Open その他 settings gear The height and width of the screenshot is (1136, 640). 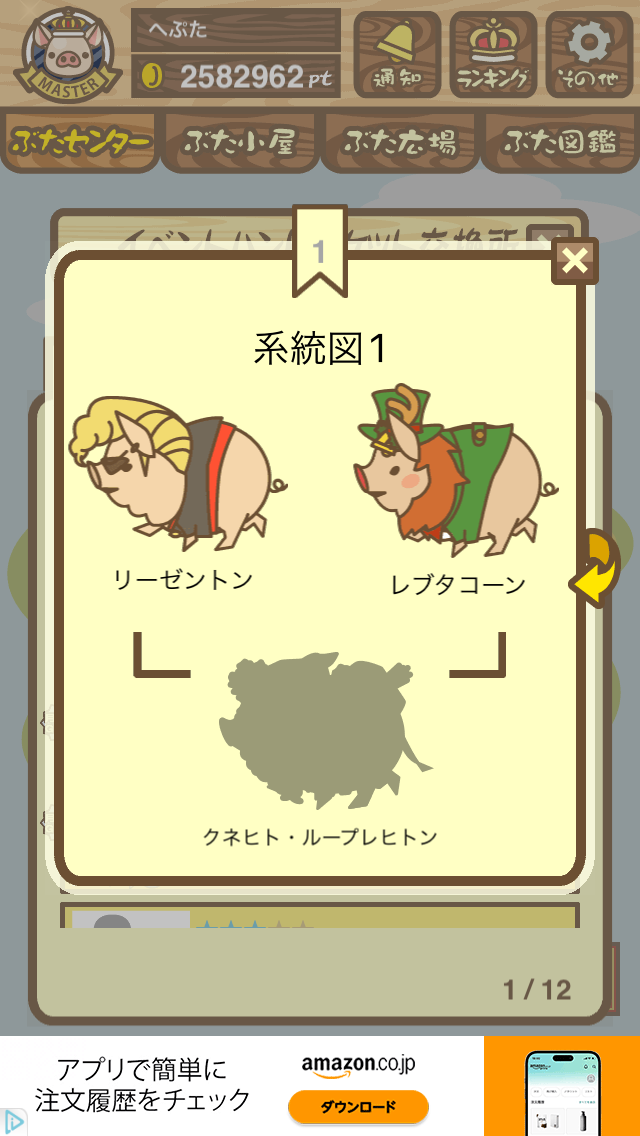coord(589,54)
